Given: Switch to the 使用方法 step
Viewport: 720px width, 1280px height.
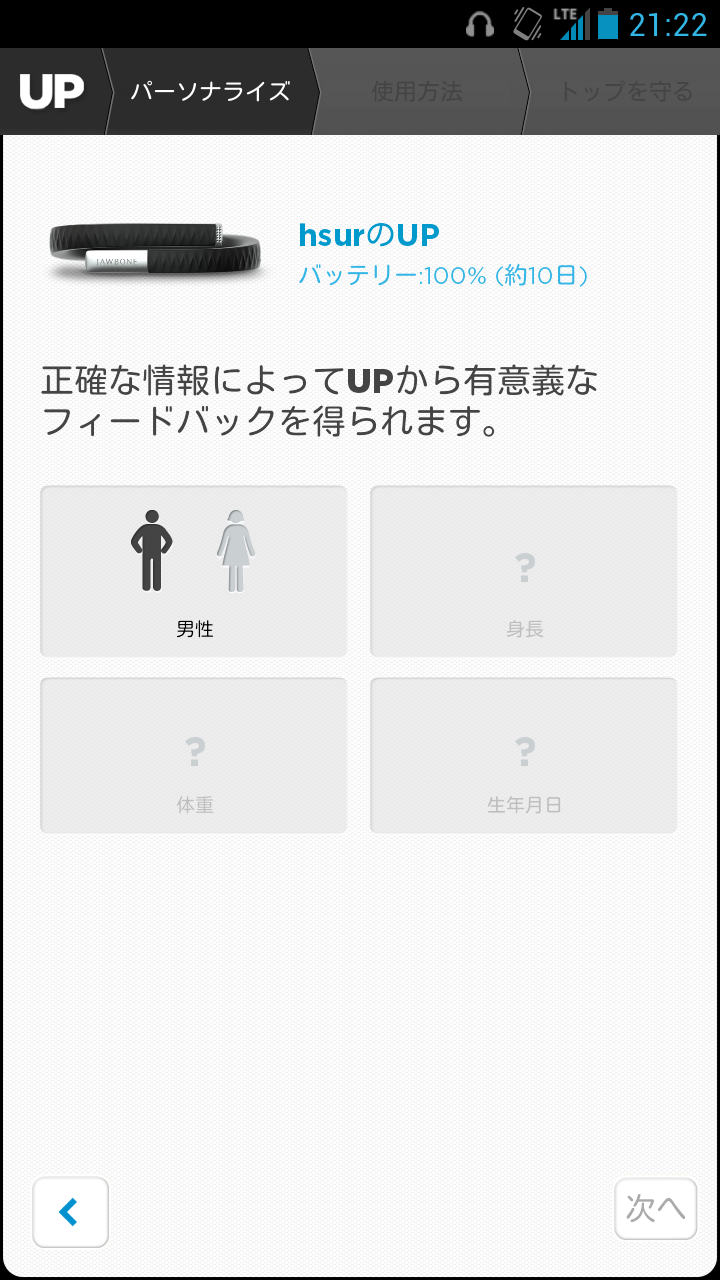Looking at the screenshot, I should (x=417, y=92).
